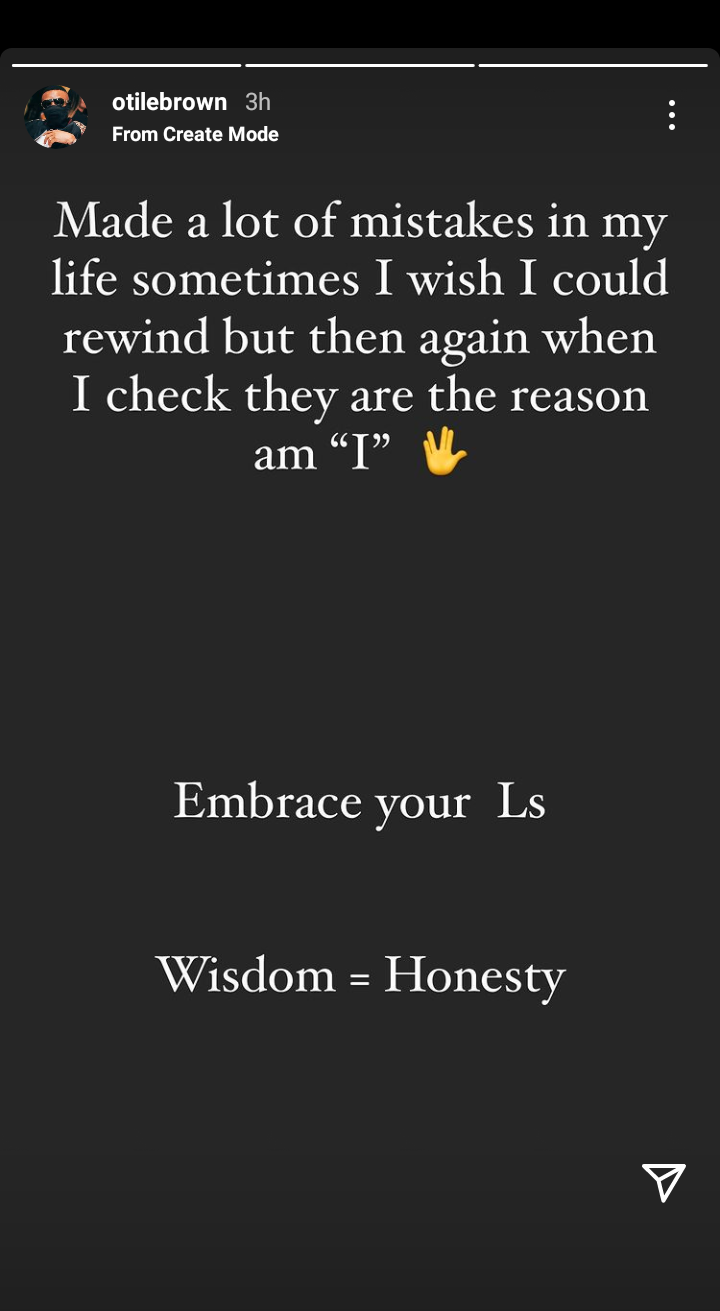Open the story overflow menu
This screenshot has height=1311, width=720.
click(672, 115)
